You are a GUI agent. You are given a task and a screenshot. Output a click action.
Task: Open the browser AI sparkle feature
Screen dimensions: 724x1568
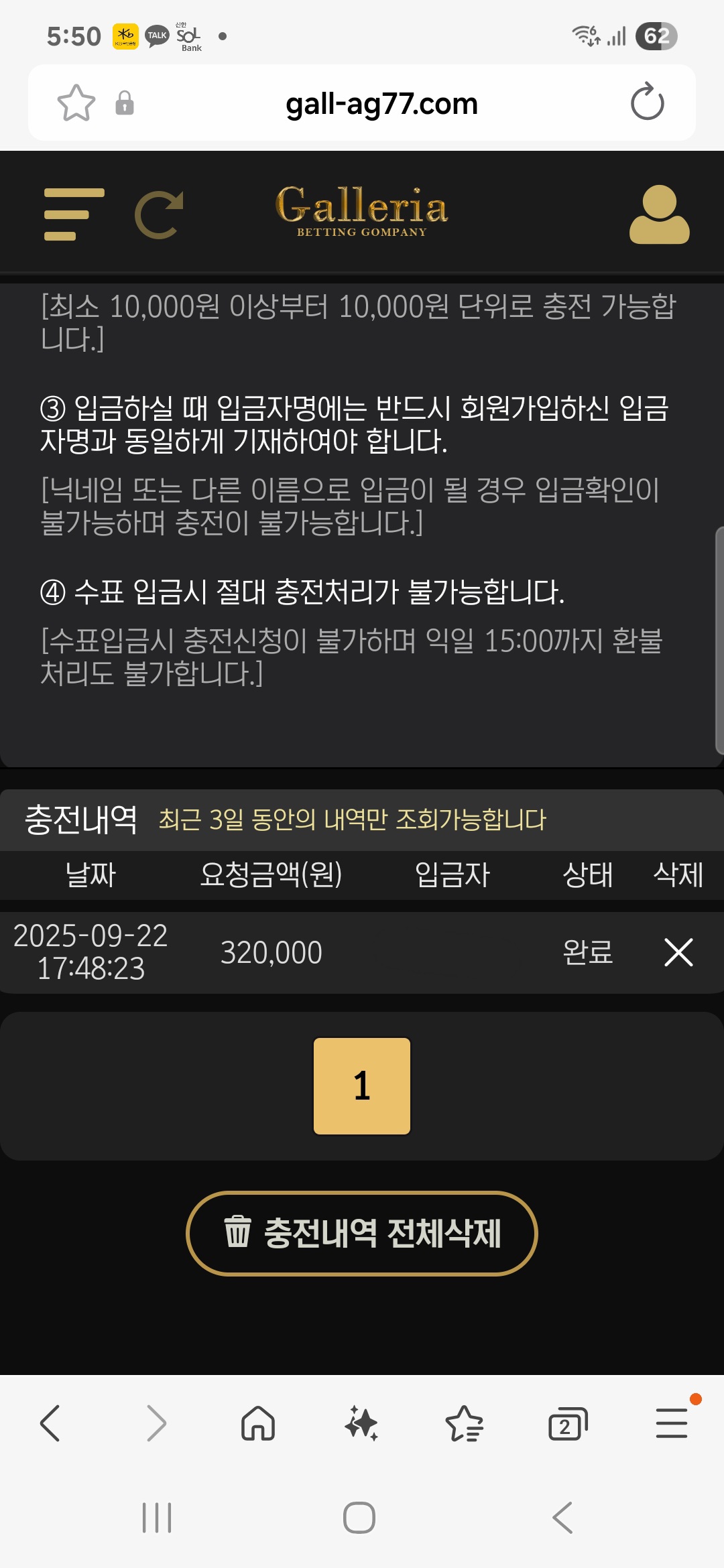(x=361, y=1423)
